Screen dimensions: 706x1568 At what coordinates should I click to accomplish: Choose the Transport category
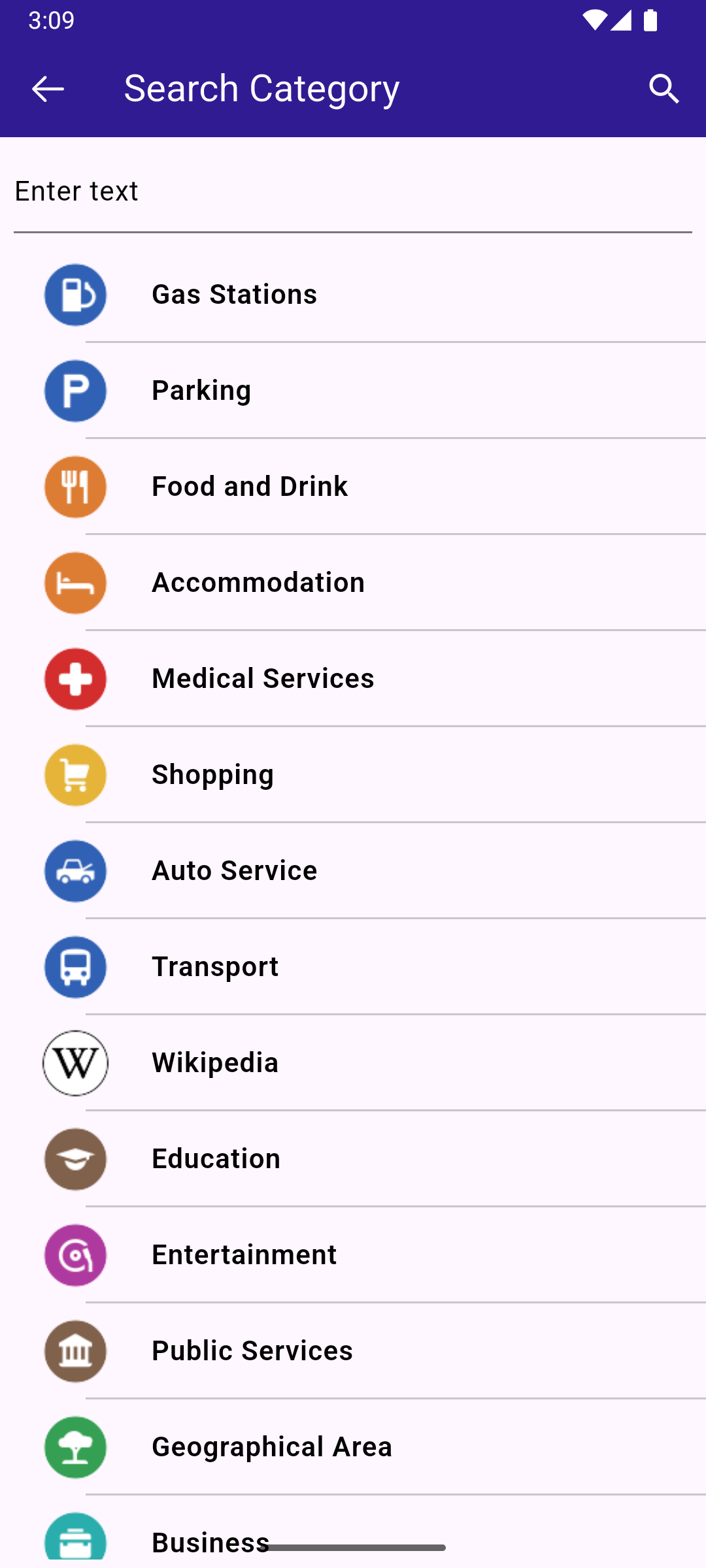coord(353,967)
